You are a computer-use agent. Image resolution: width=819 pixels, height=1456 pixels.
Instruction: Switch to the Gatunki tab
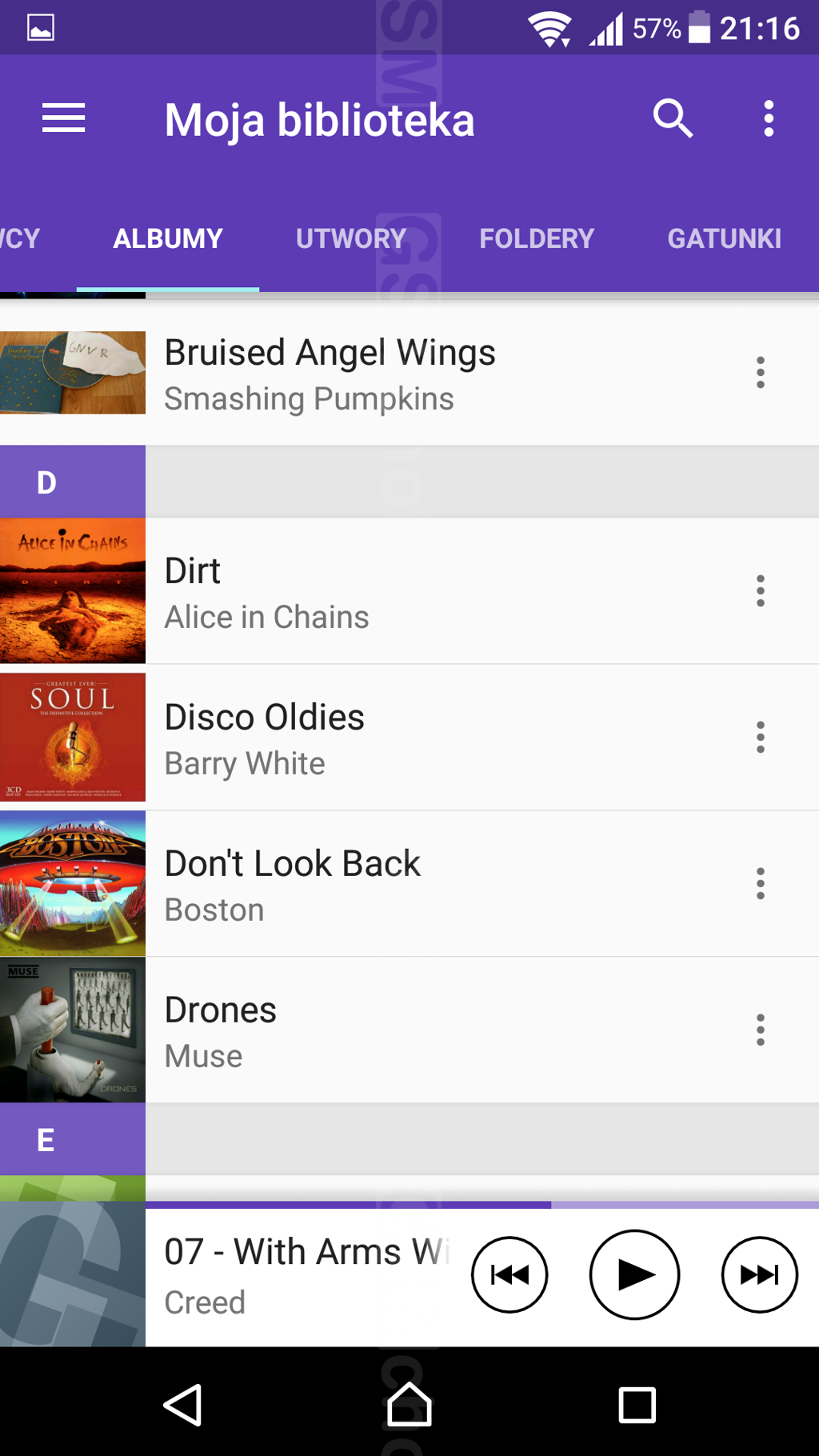click(x=724, y=238)
